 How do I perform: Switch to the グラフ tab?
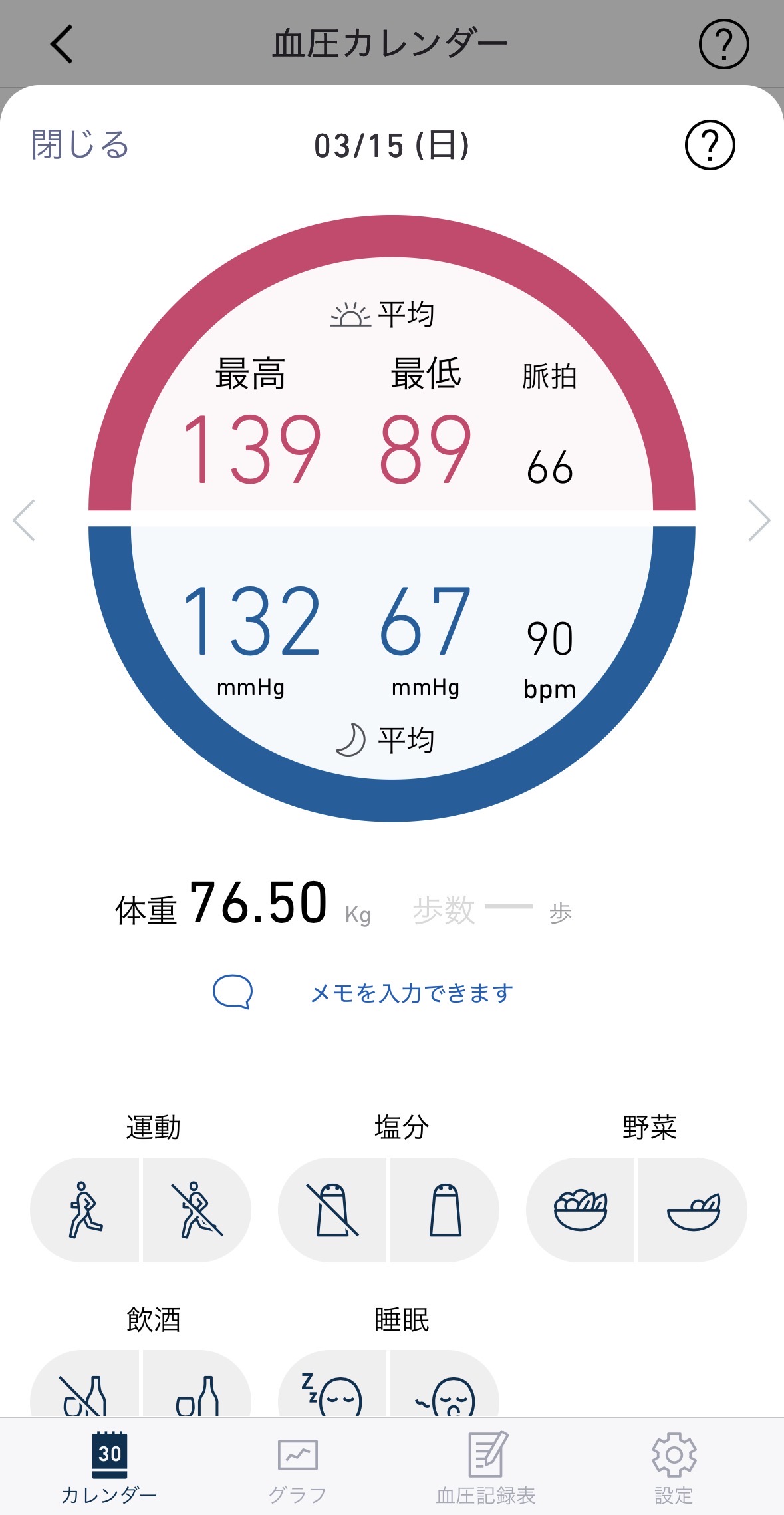(297, 1468)
